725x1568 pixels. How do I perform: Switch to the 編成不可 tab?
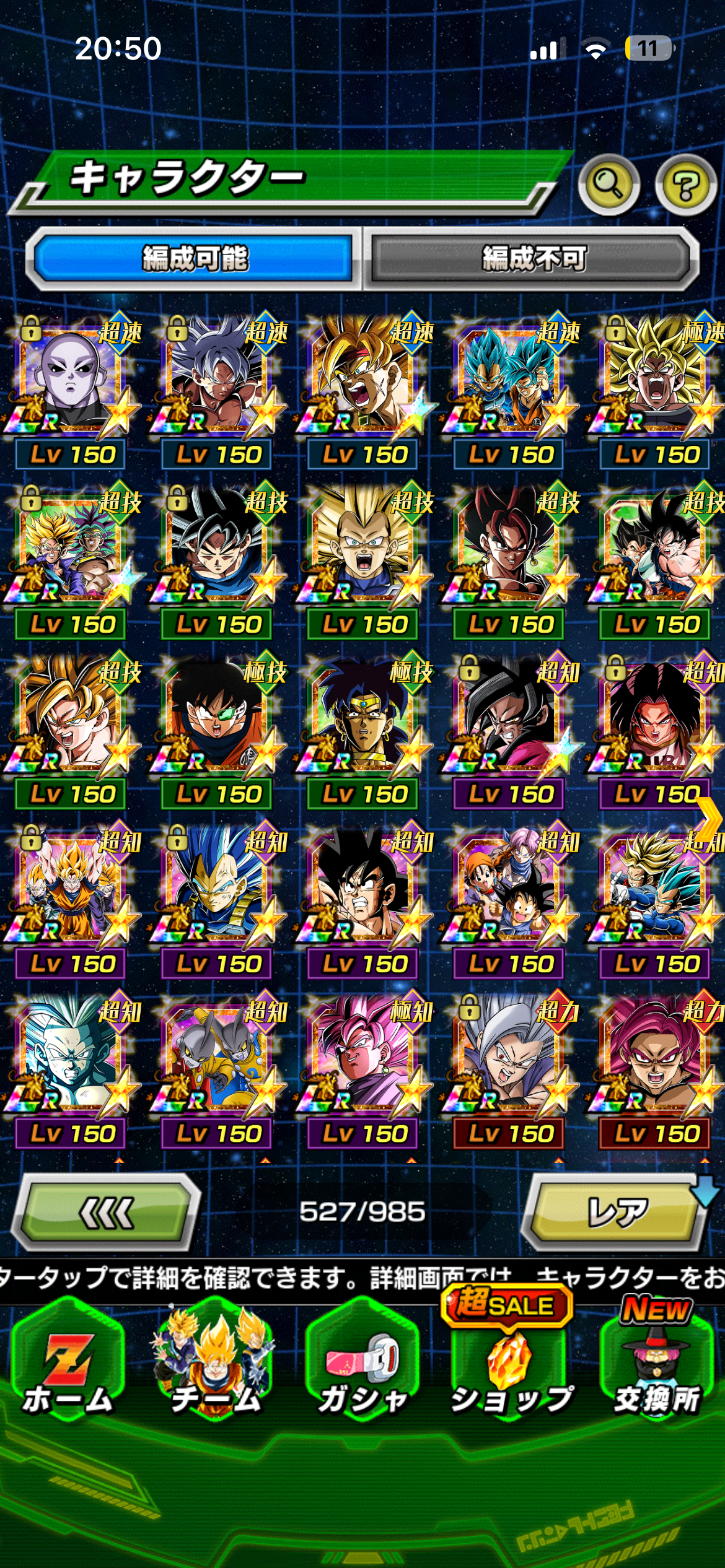coord(534,258)
